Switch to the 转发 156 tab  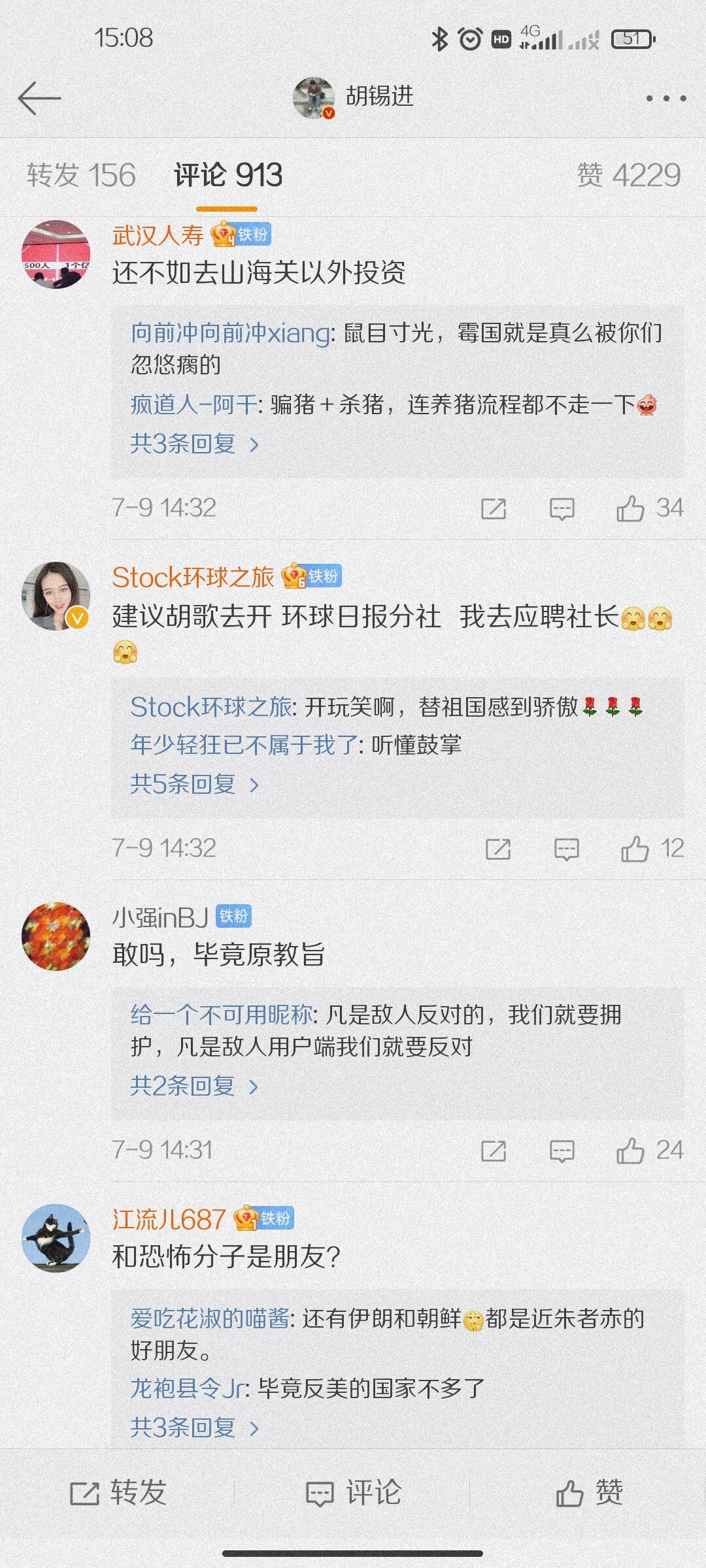(x=81, y=176)
